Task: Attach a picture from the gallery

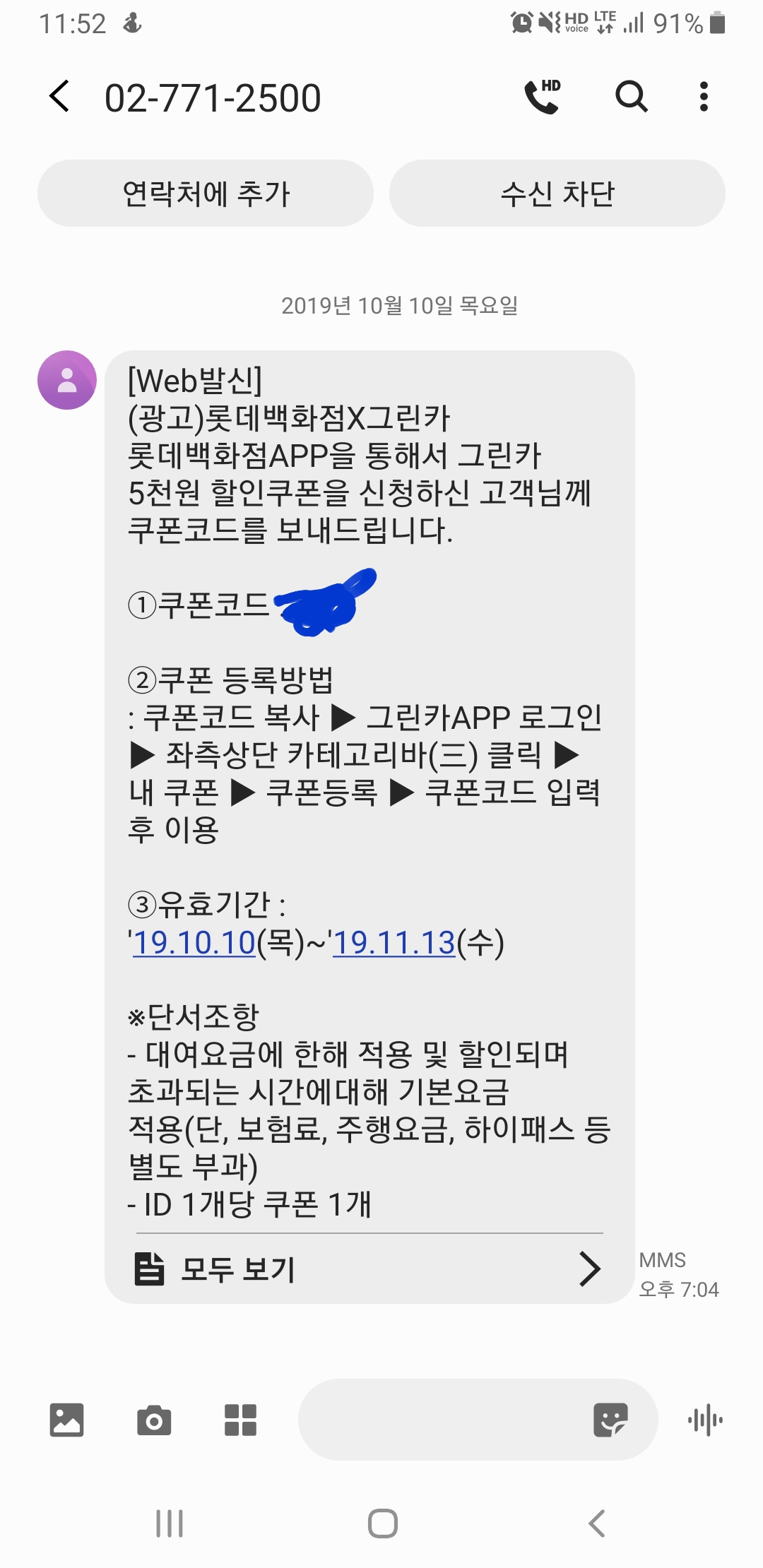Action: (67, 1420)
